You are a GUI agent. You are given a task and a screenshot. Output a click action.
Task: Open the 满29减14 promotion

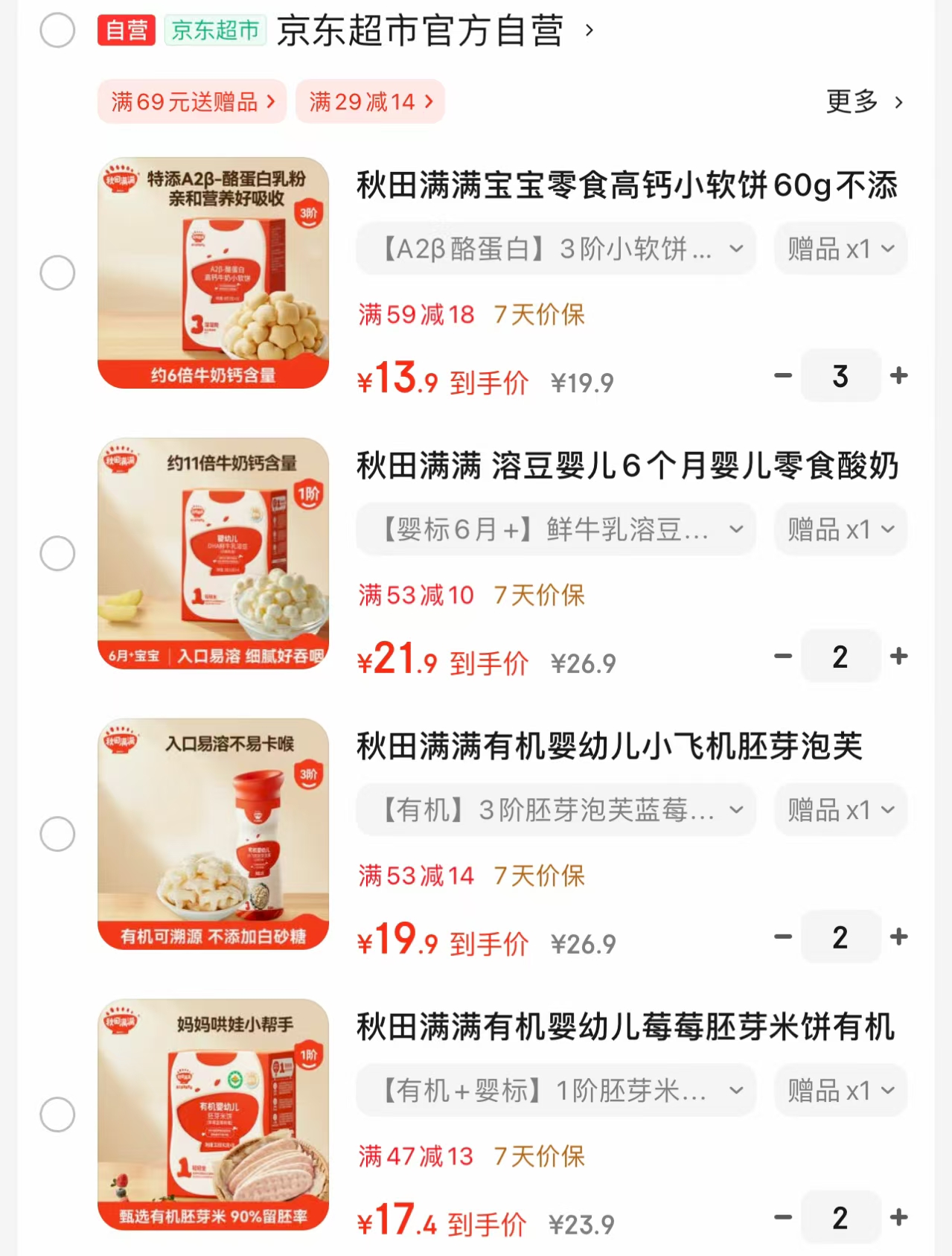370,101
